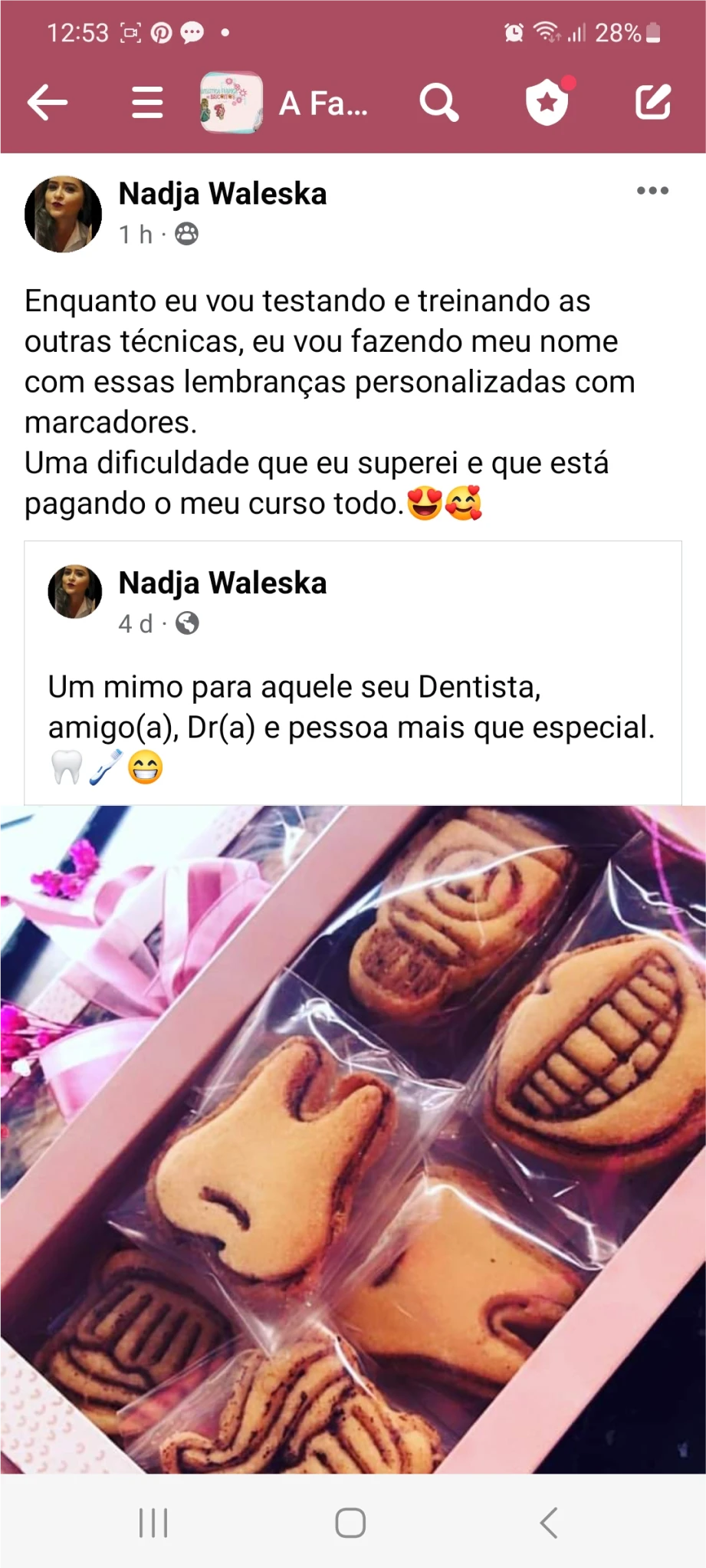Open the shared post from 4 d ago
Image resolution: width=706 pixels, height=1568 pixels.
tap(351, 707)
